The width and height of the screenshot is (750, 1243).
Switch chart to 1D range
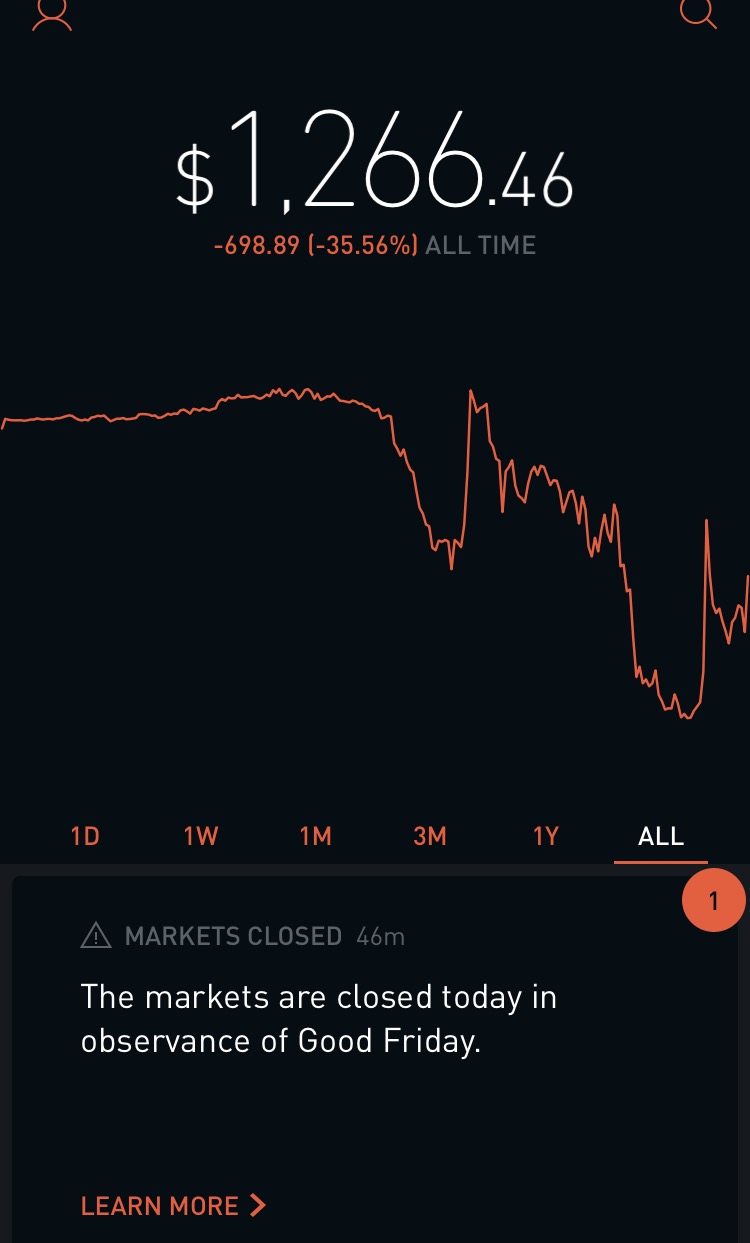[x=86, y=836]
